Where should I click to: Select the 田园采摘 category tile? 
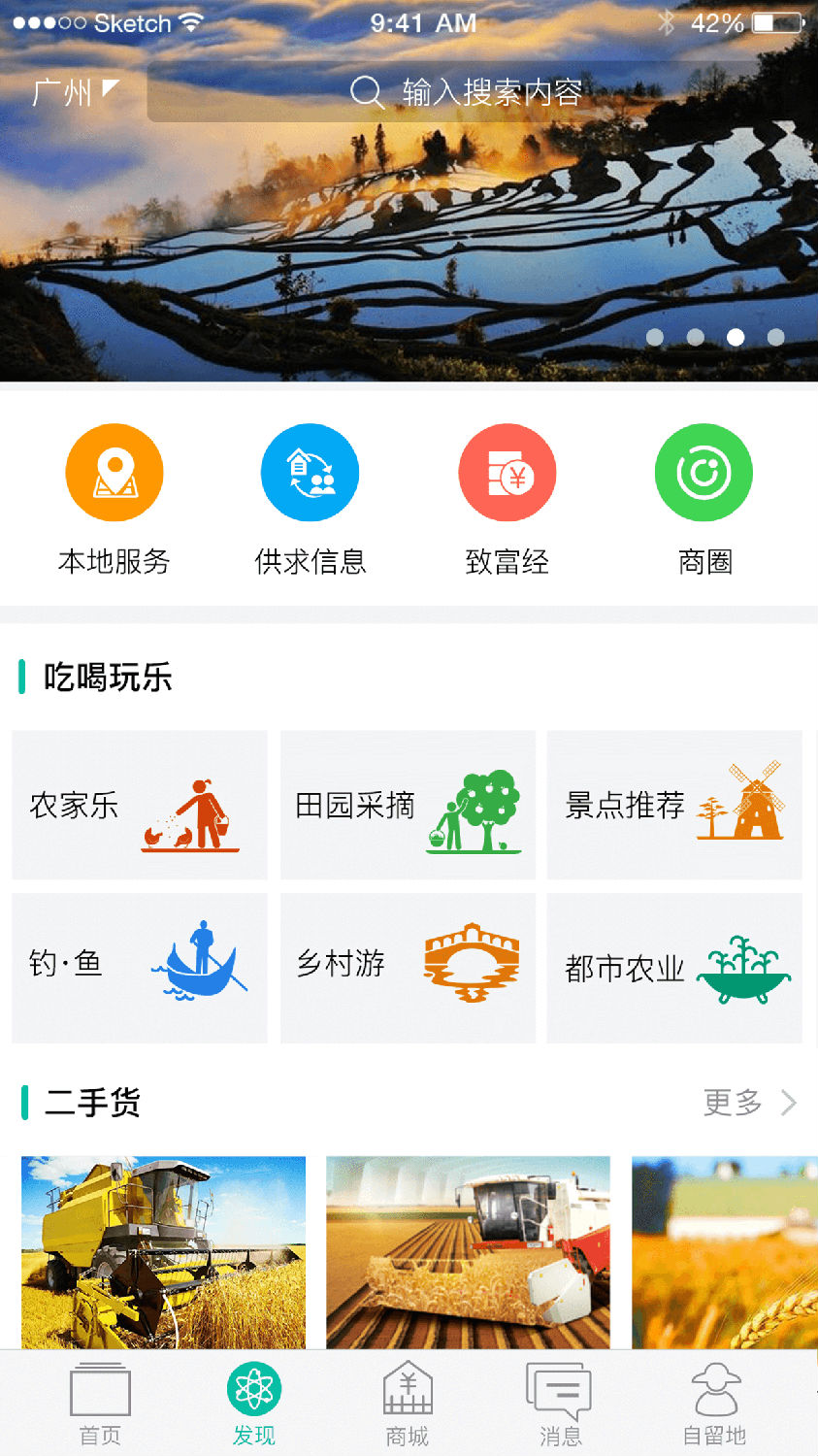[408, 806]
